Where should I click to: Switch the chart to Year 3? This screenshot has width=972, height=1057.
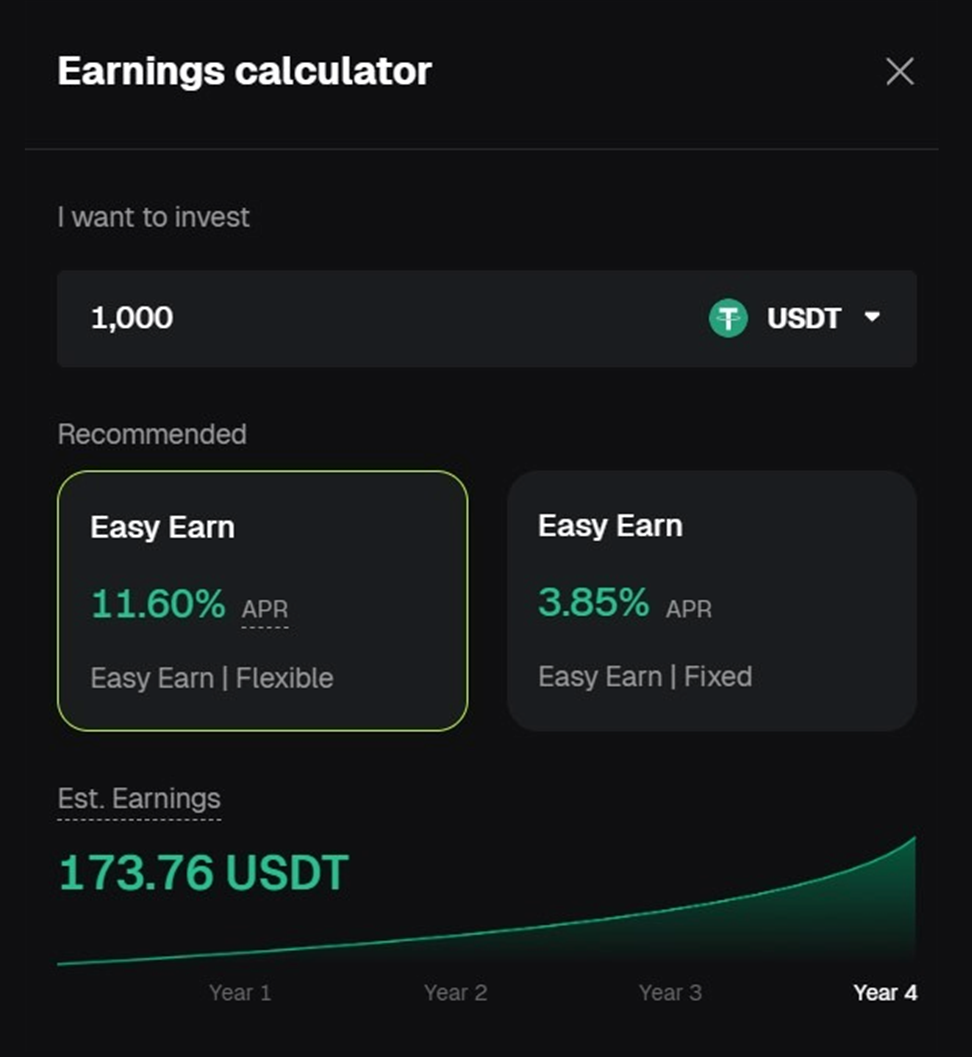point(670,993)
